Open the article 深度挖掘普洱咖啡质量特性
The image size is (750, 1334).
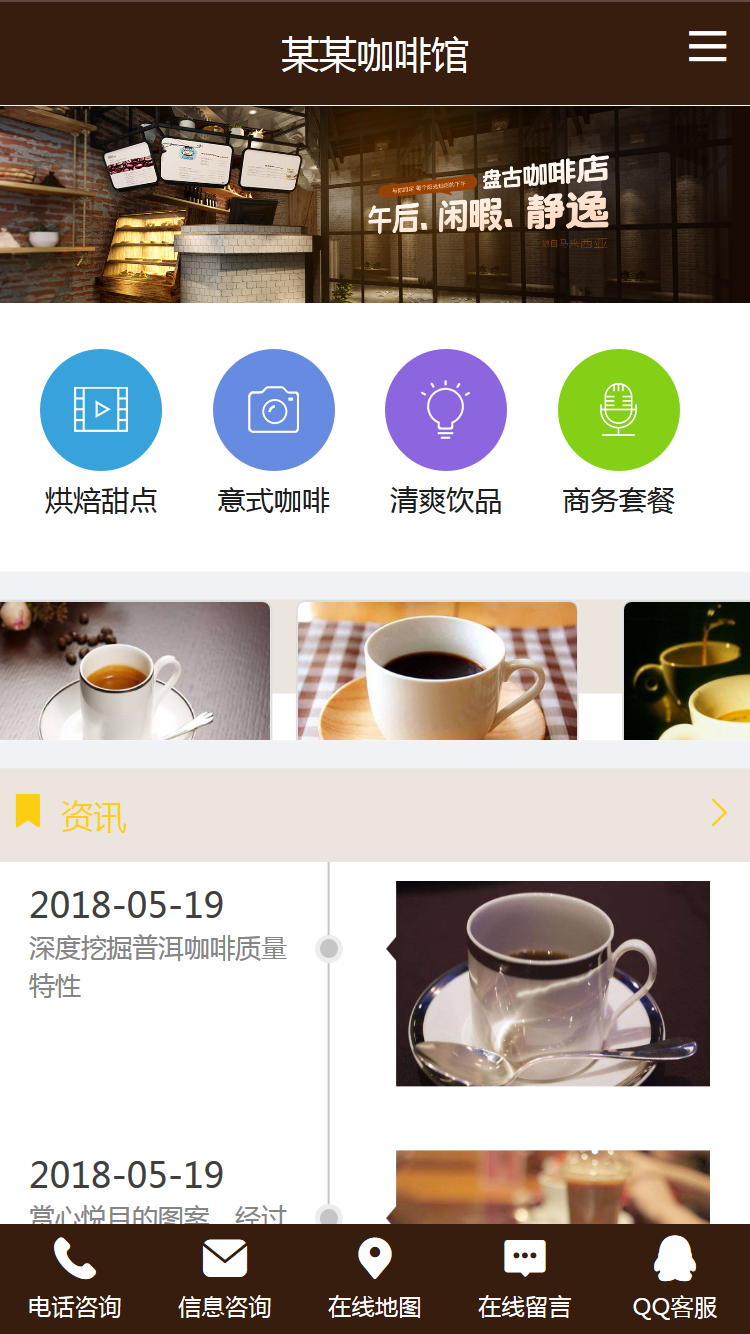pyautogui.click(x=158, y=966)
